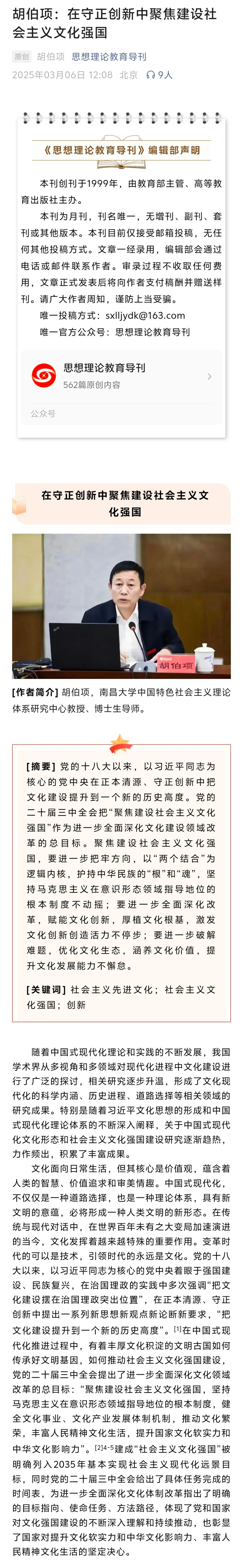Tap the author name 胡伯项
The image size is (243, 1568).
(x=51, y=57)
